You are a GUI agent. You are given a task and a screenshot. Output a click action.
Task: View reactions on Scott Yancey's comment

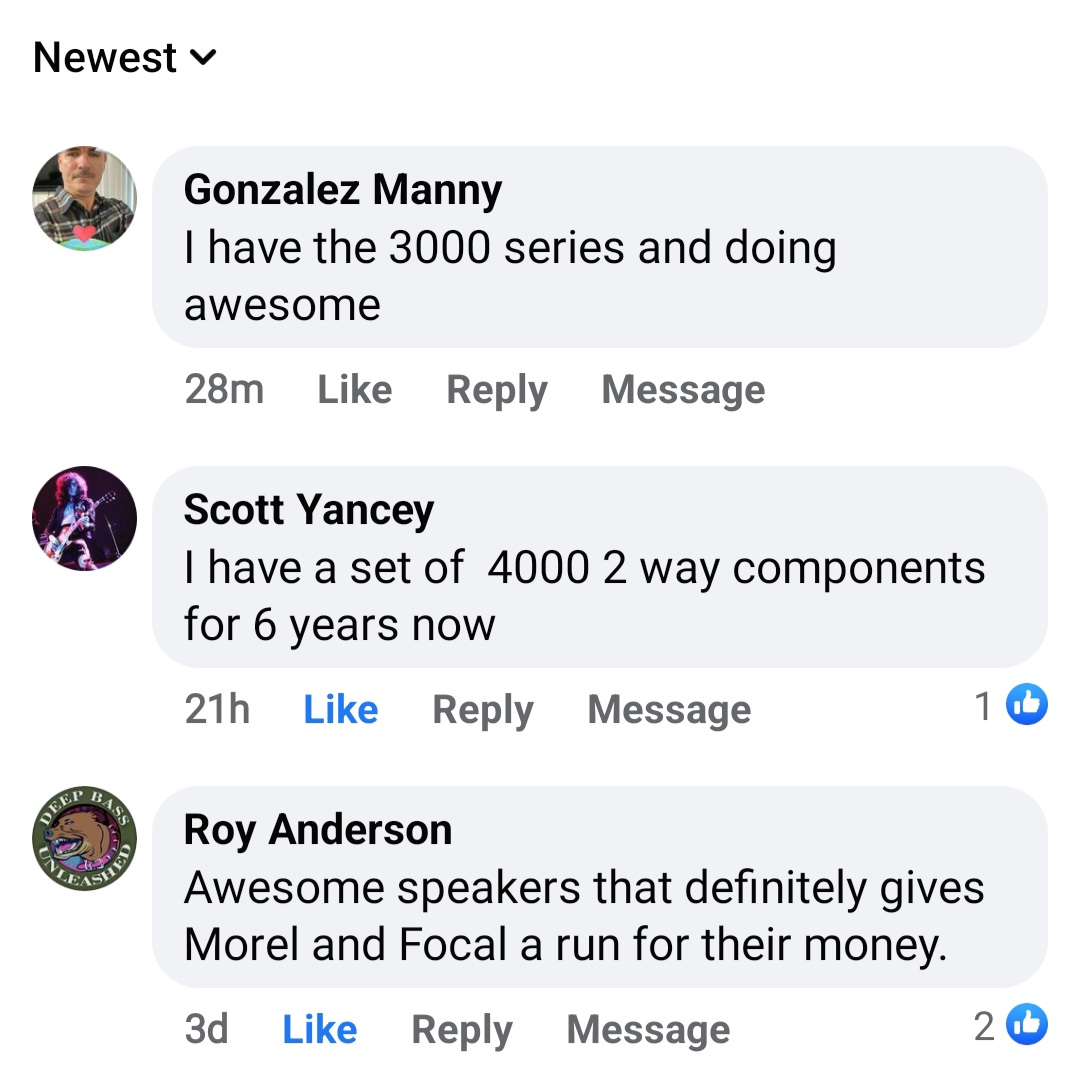(x=1012, y=706)
